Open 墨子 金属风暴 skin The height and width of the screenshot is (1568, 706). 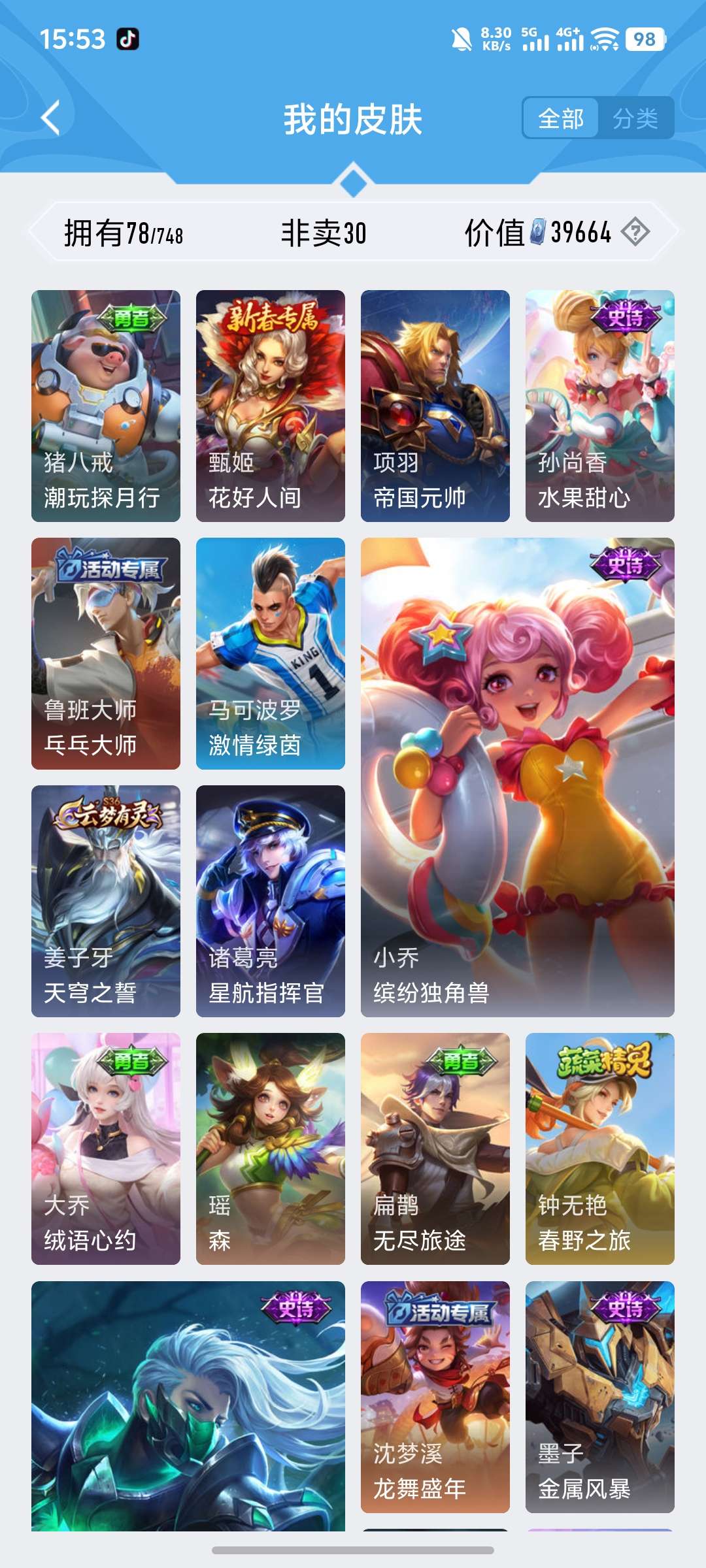tap(600, 1397)
